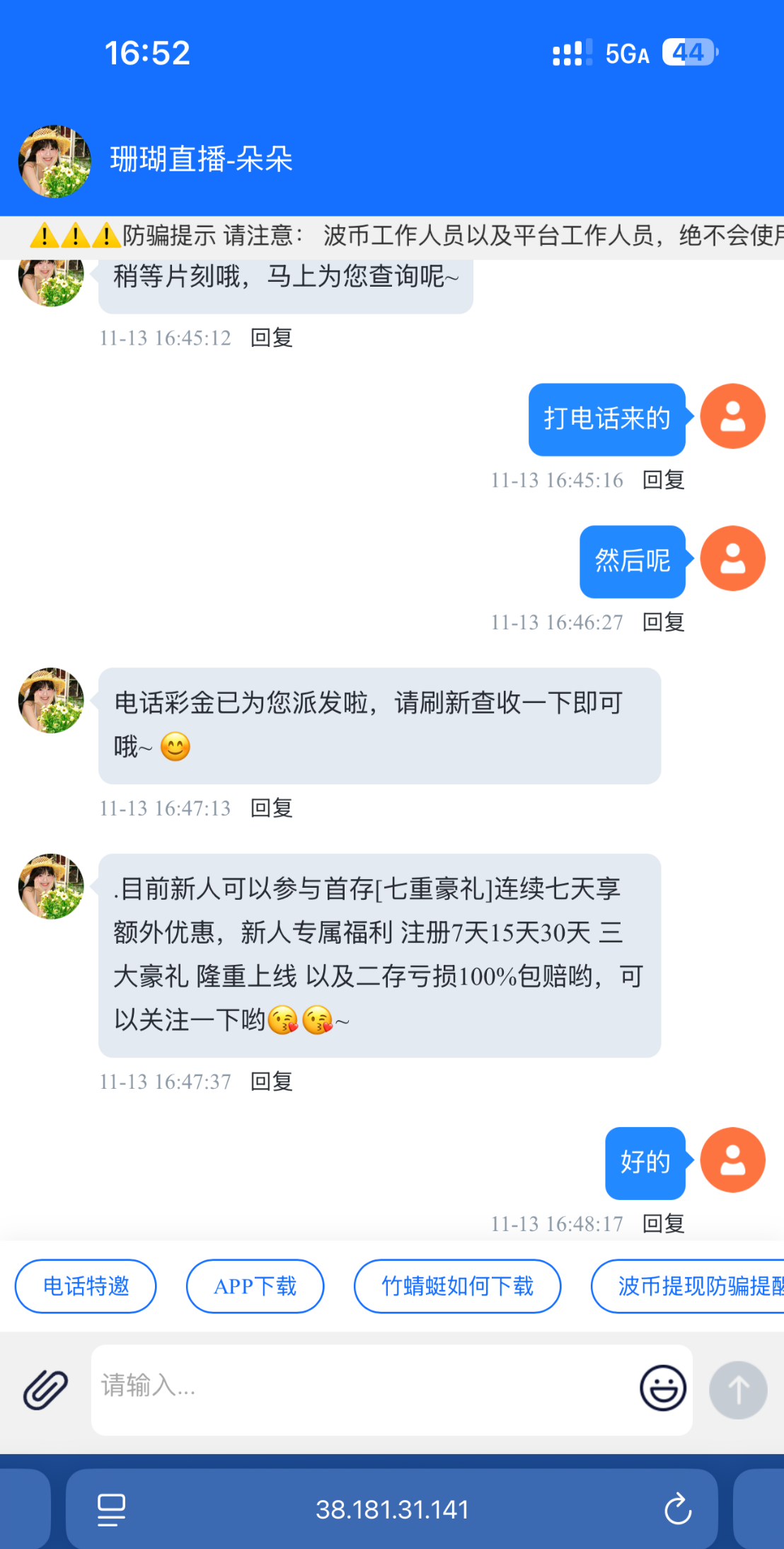Image resolution: width=784 pixels, height=1549 pixels.
Task: Open the page settings icon in address bar
Action: (x=111, y=1509)
